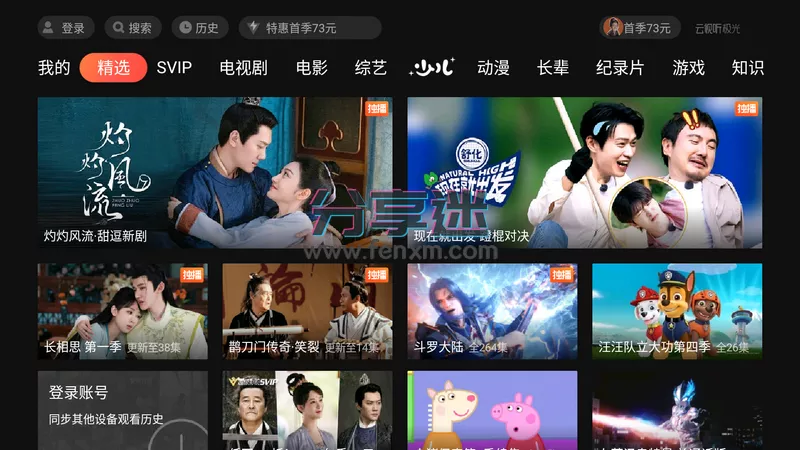Open the 斗罗大陆 card
This screenshot has height=450, width=800.
[x=492, y=311]
